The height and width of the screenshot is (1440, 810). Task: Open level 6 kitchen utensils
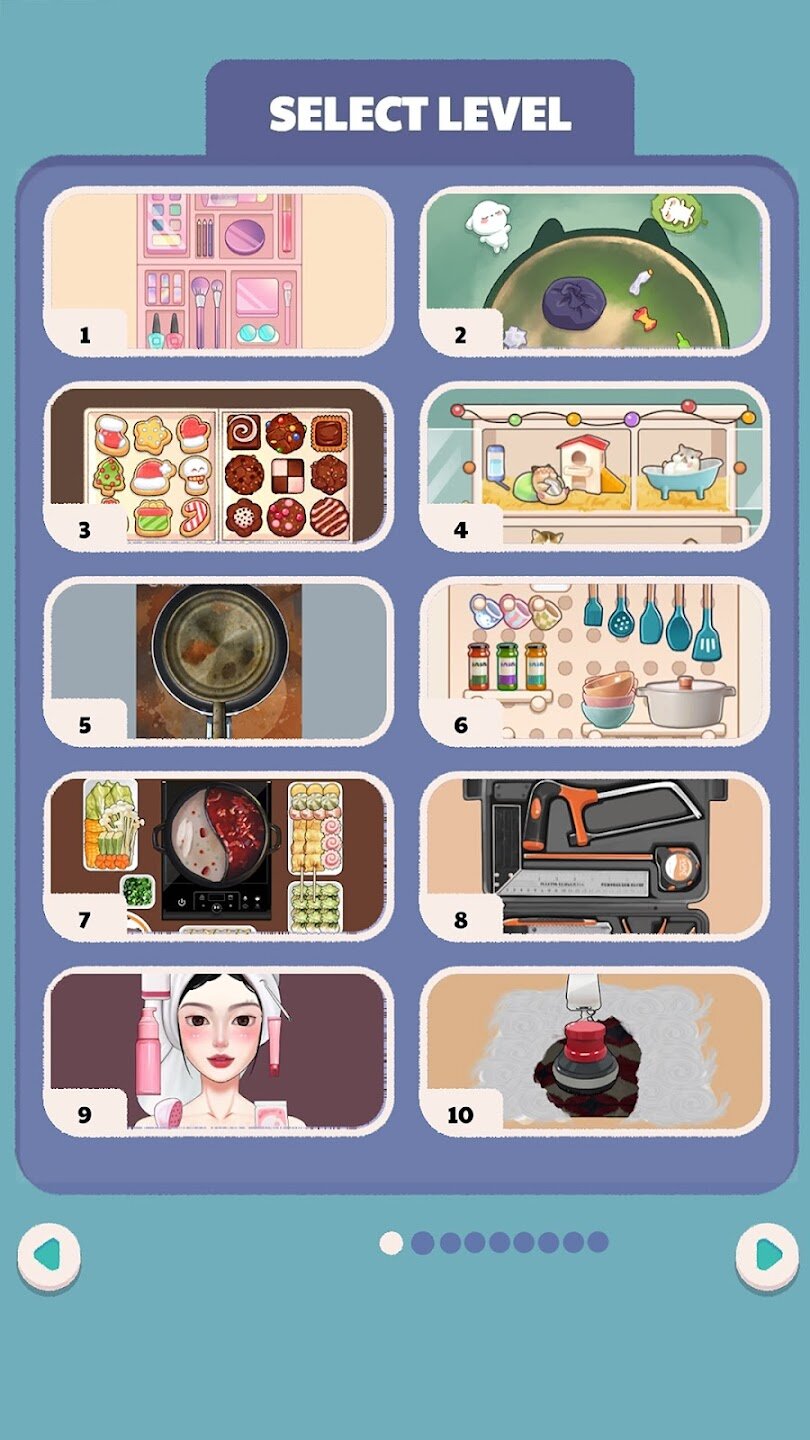[594, 661]
